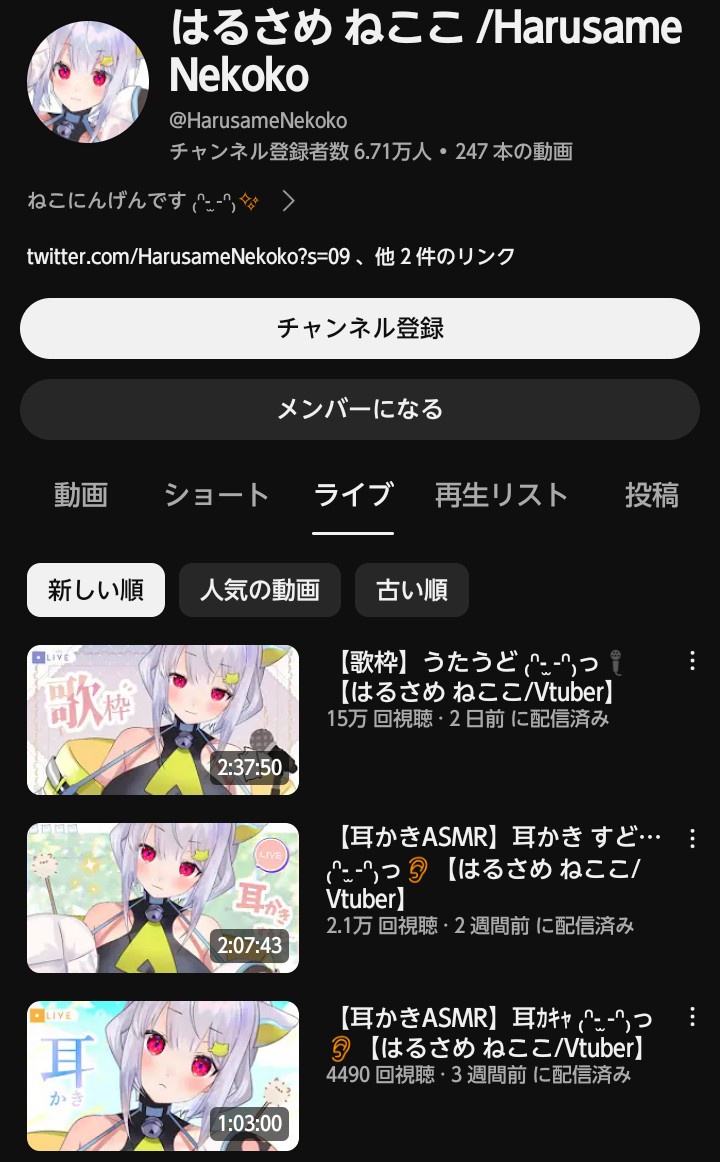The width and height of the screenshot is (720, 1162).
Task: Select the ライブ tab
Action: [x=353, y=495]
